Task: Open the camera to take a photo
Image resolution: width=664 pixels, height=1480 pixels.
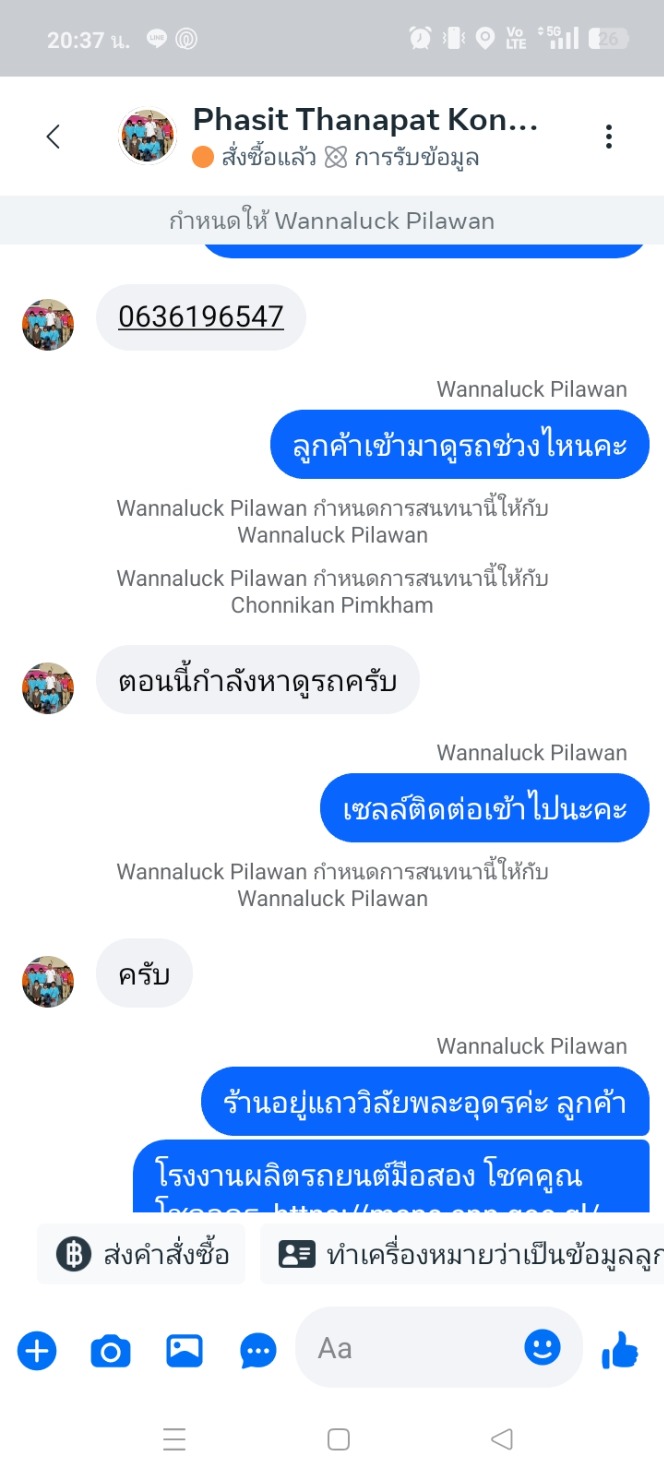Action: (x=111, y=1352)
